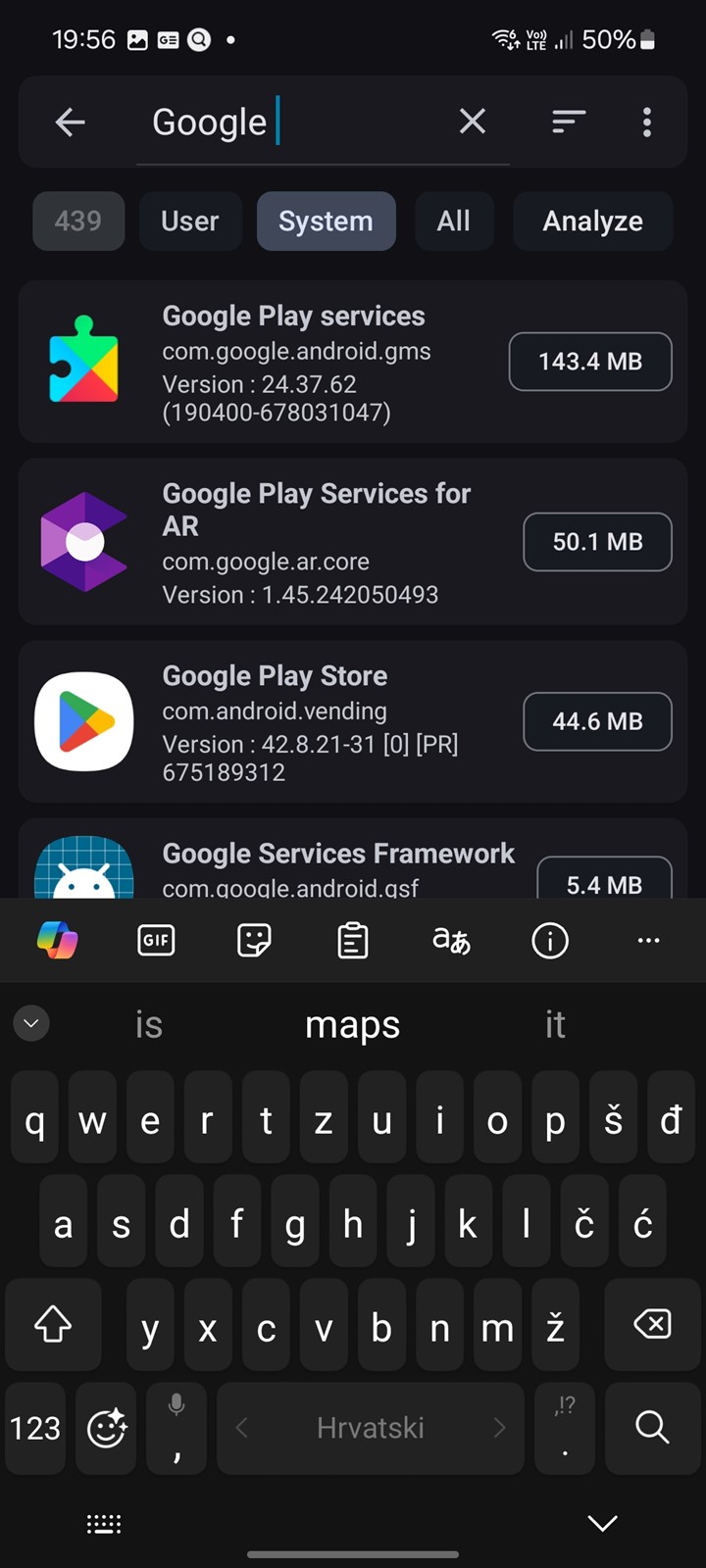The width and height of the screenshot is (706, 1568).
Task: Open the keyboard clipboard icon
Action: pos(353,941)
